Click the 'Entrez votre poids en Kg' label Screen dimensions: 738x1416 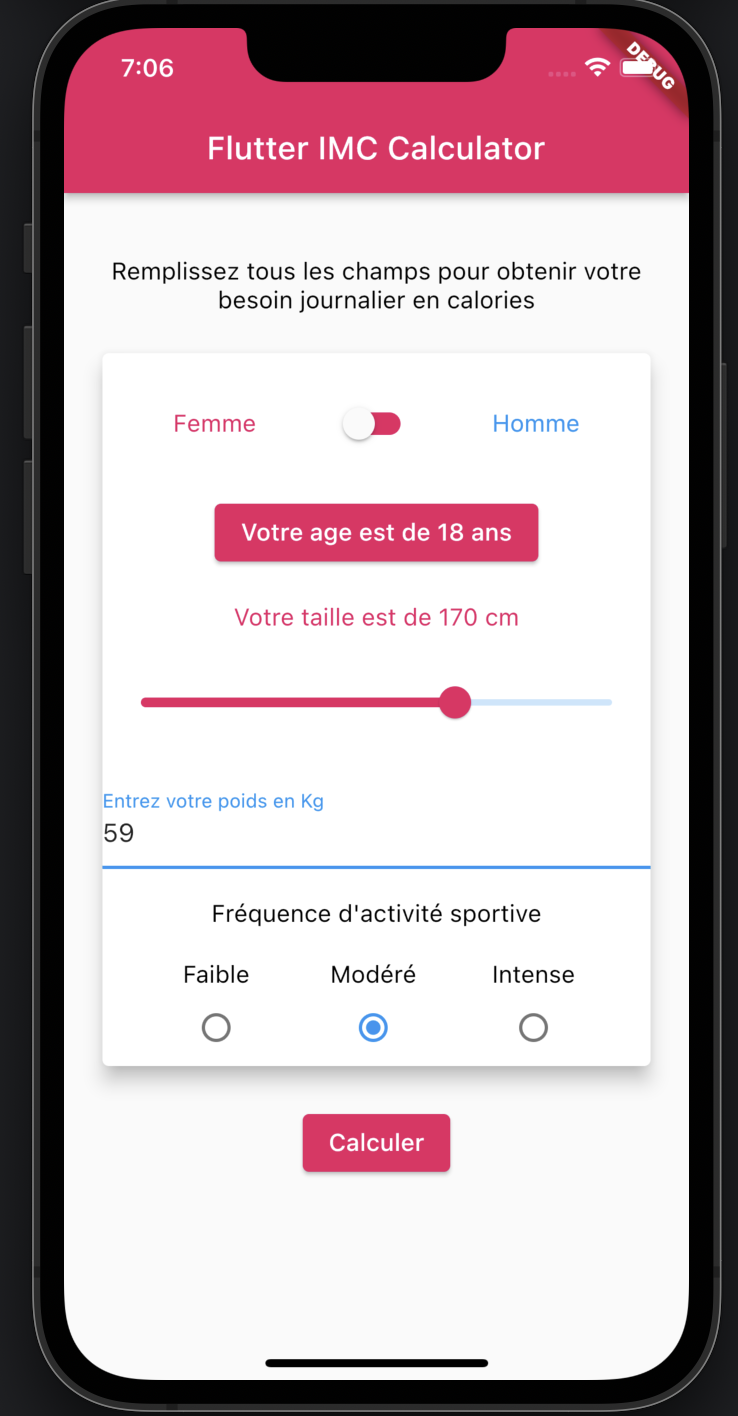[212, 800]
